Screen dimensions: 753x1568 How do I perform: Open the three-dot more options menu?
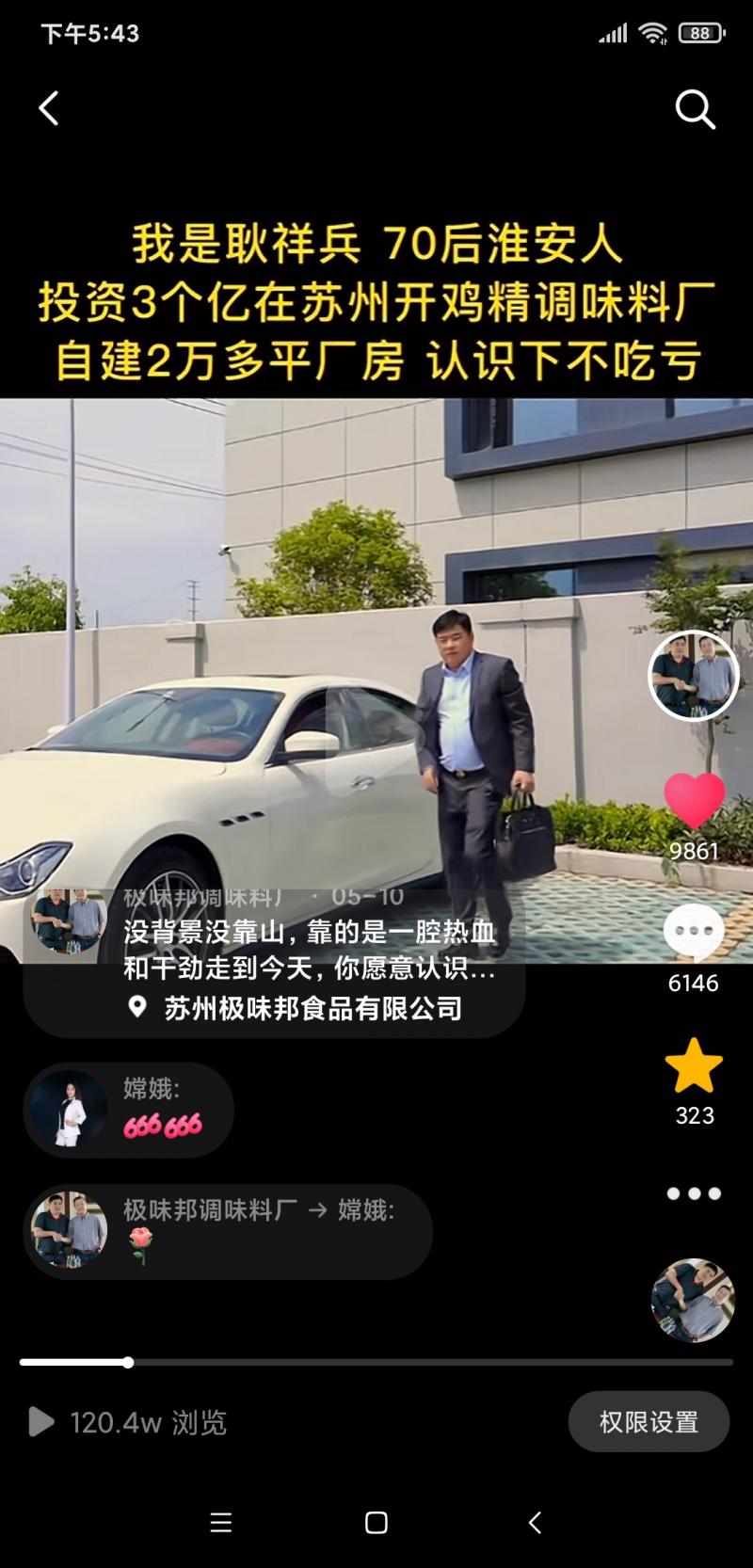694,1193
